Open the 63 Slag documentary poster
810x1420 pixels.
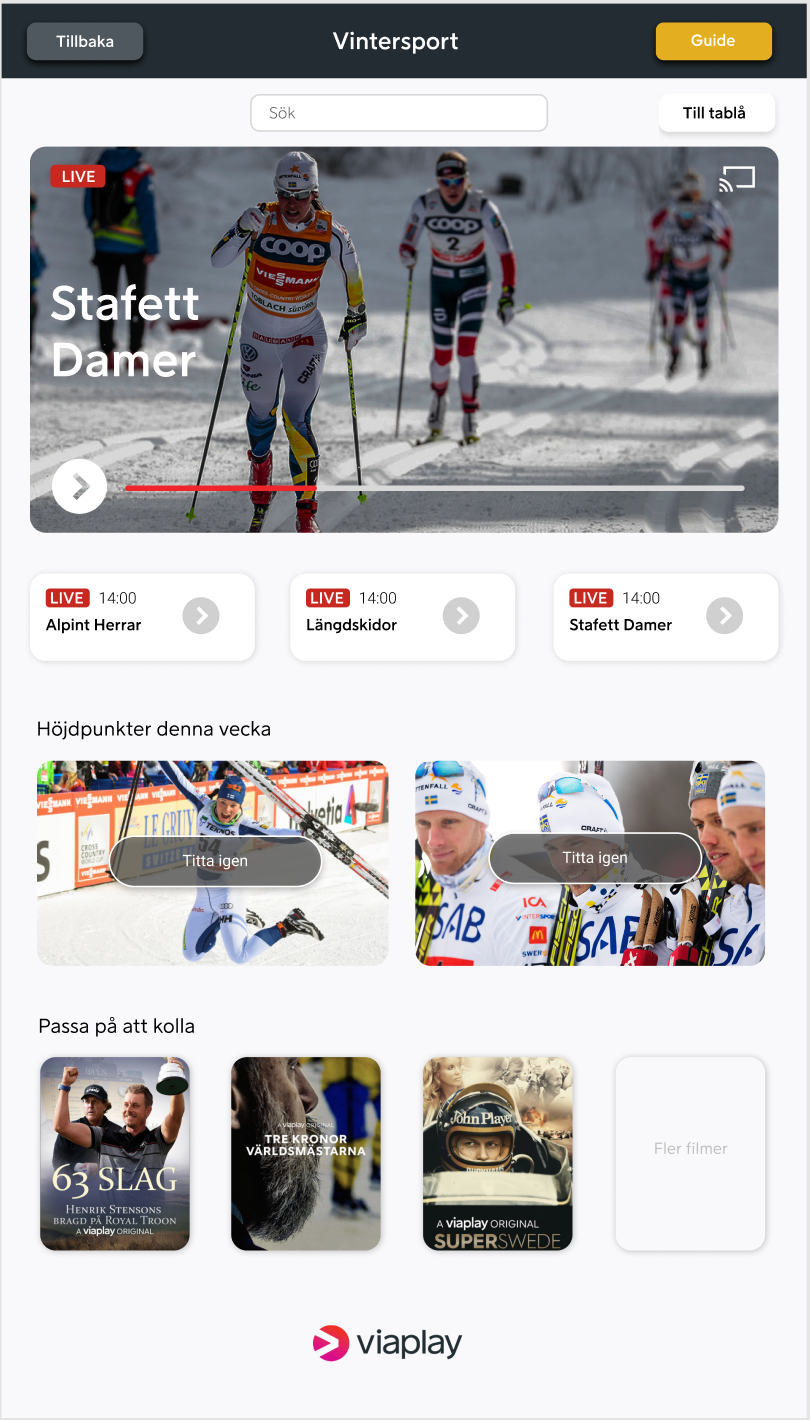[x=115, y=1153]
